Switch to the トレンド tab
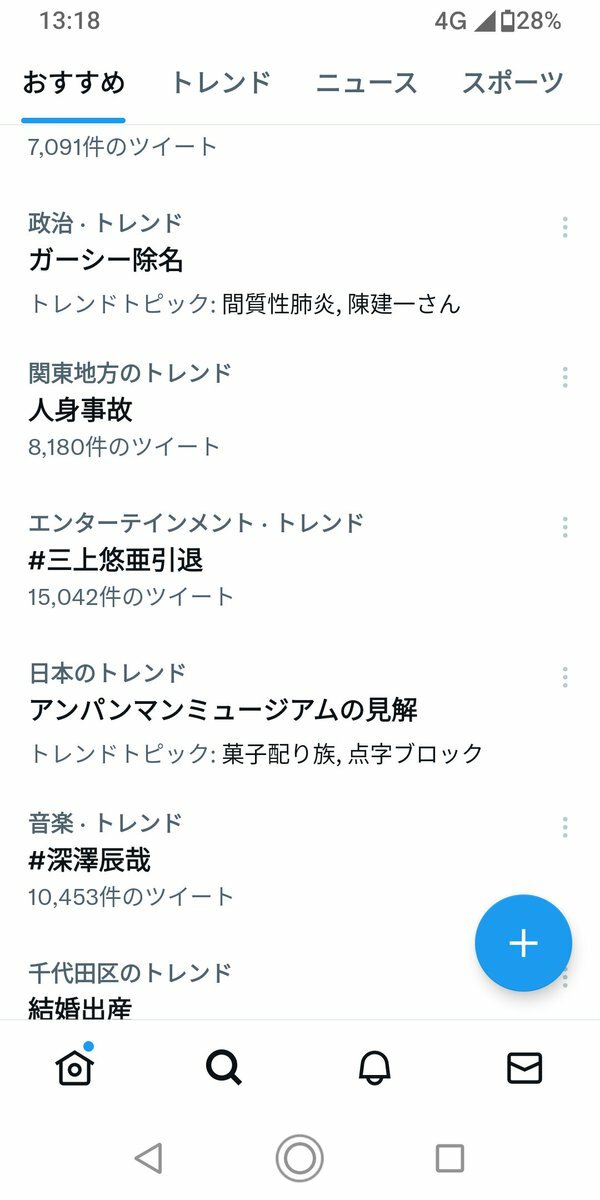 (x=221, y=83)
